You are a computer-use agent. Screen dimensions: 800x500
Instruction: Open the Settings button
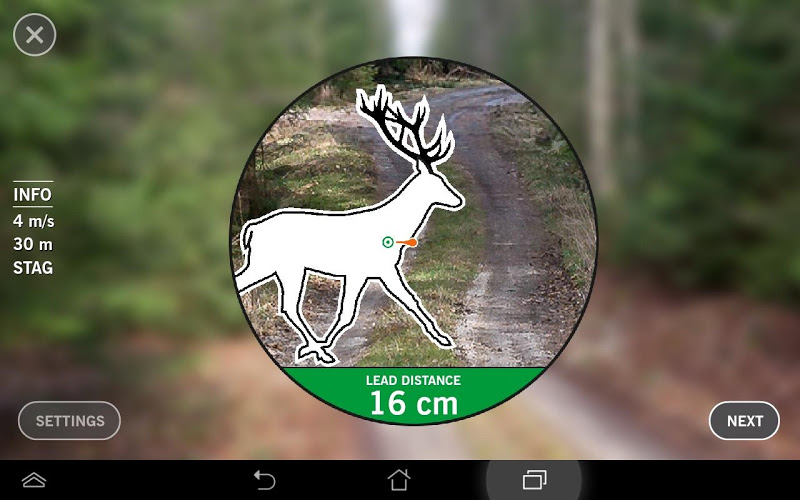tap(70, 421)
